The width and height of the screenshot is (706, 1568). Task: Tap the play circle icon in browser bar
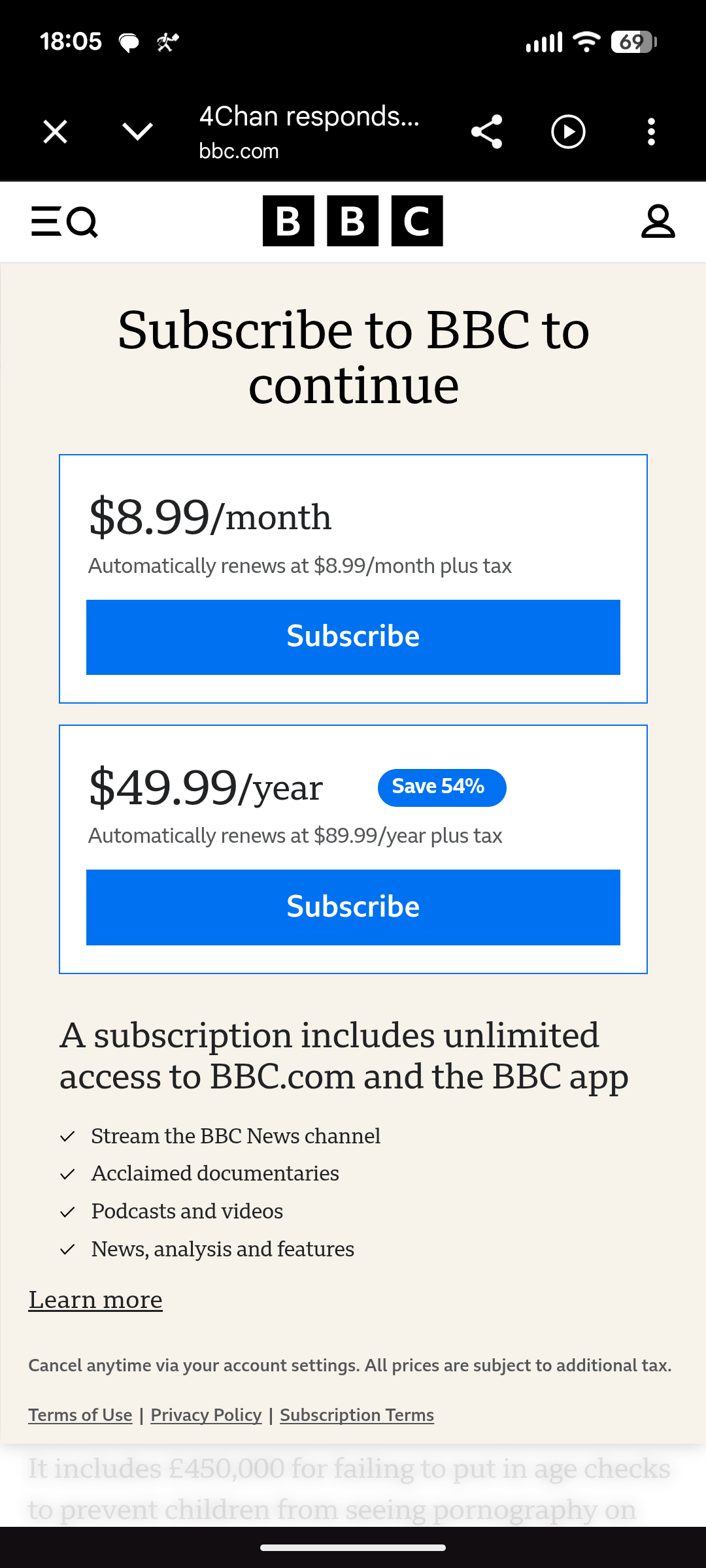tap(568, 132)
